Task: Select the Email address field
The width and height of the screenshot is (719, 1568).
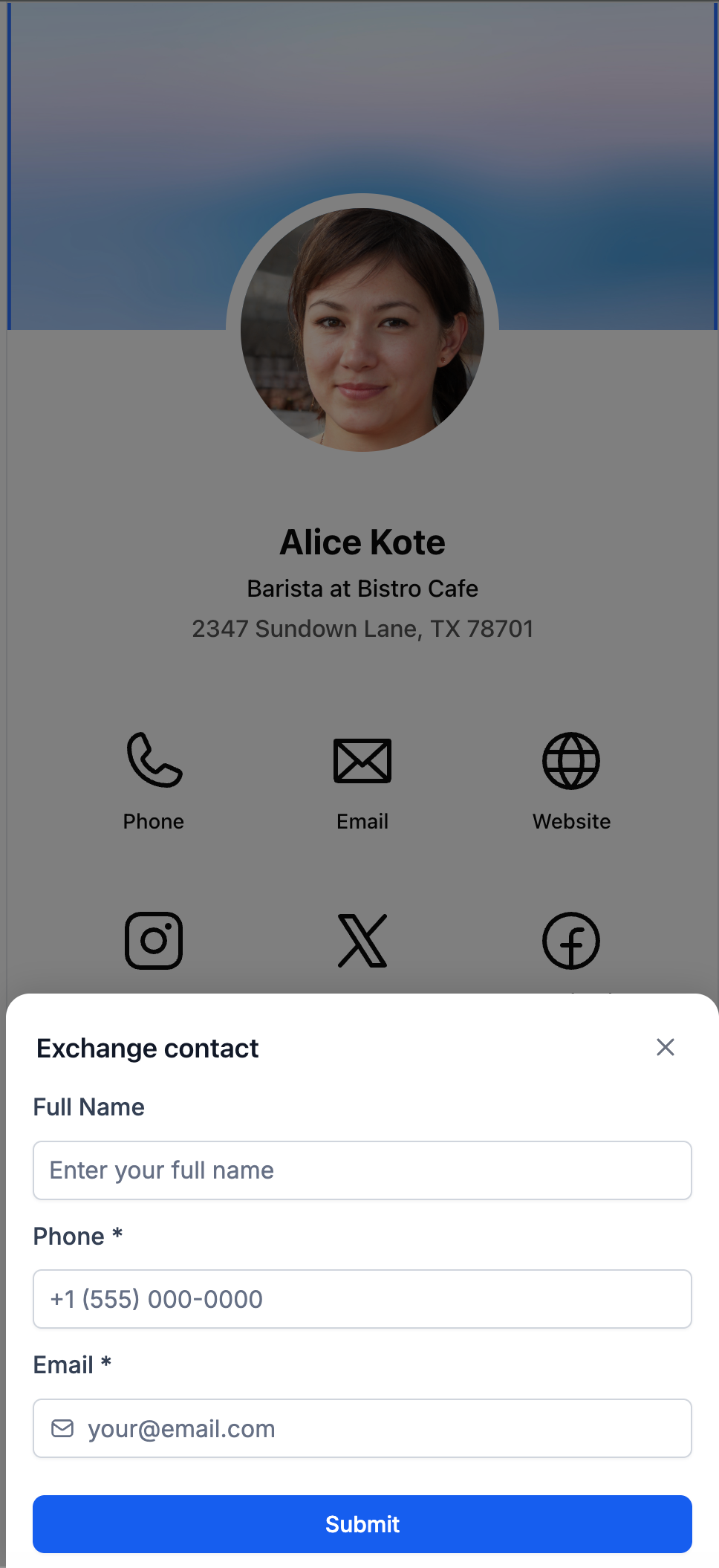Action: click(362, 1428)
